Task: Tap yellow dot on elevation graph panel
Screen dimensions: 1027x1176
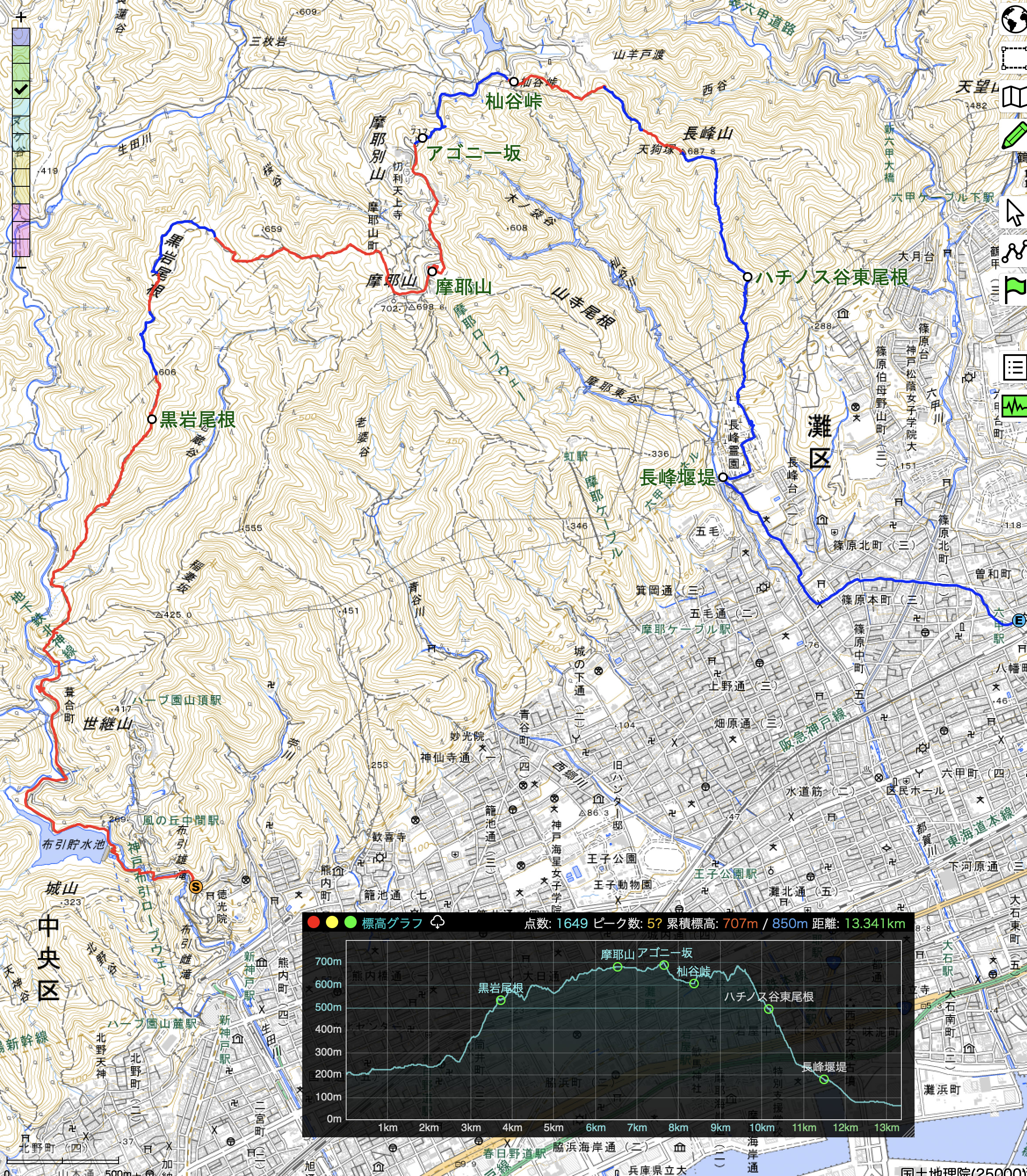Action: click(332, 922)
